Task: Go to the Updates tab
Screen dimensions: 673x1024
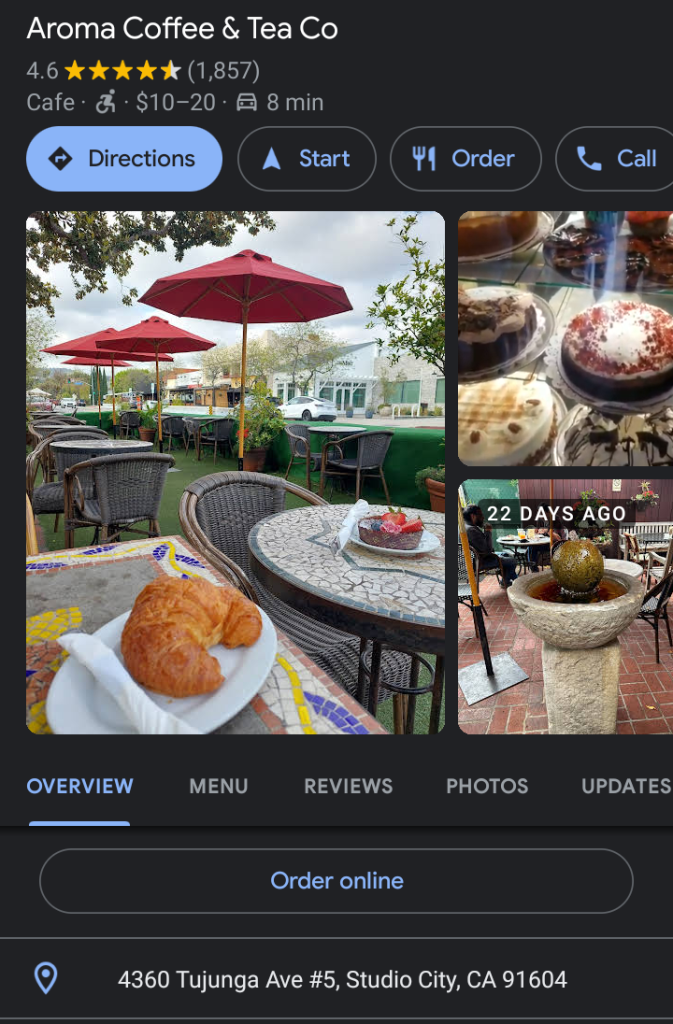Action: pos(625,786)
